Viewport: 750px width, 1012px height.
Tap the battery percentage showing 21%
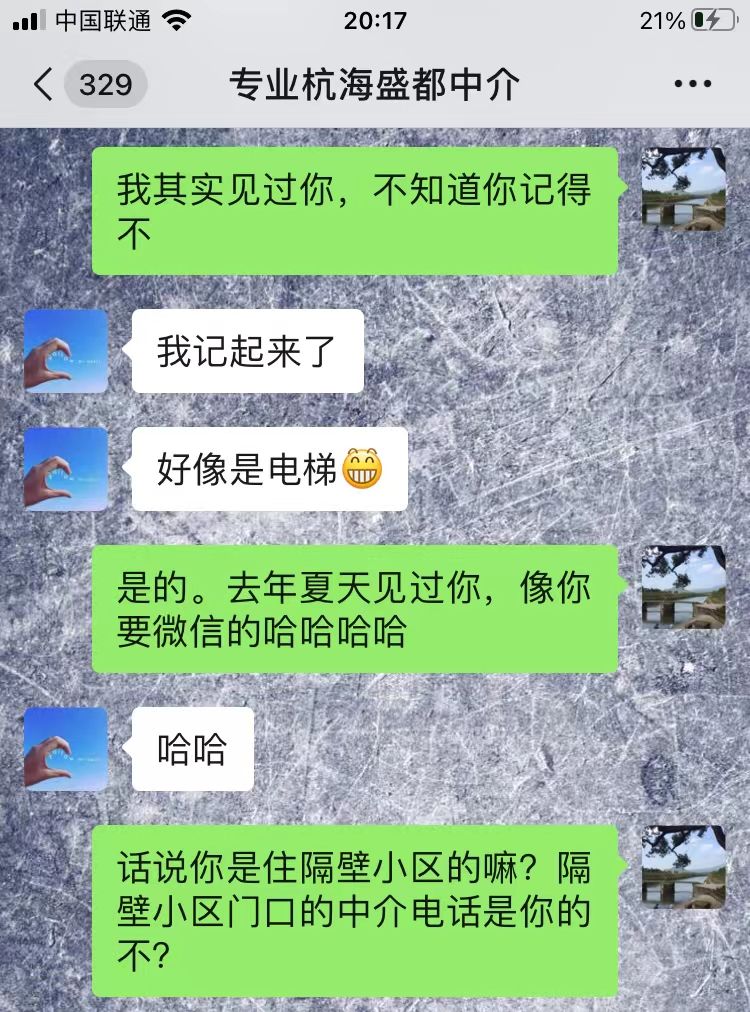coord(660,17)
